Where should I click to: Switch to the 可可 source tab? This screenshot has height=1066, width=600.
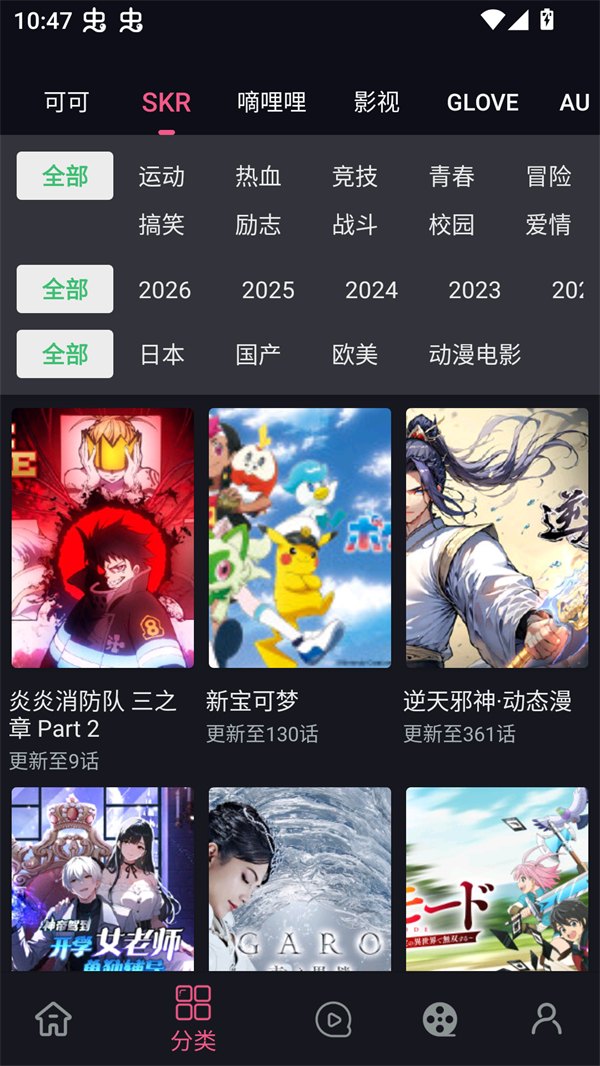click(x=67, y=102)
